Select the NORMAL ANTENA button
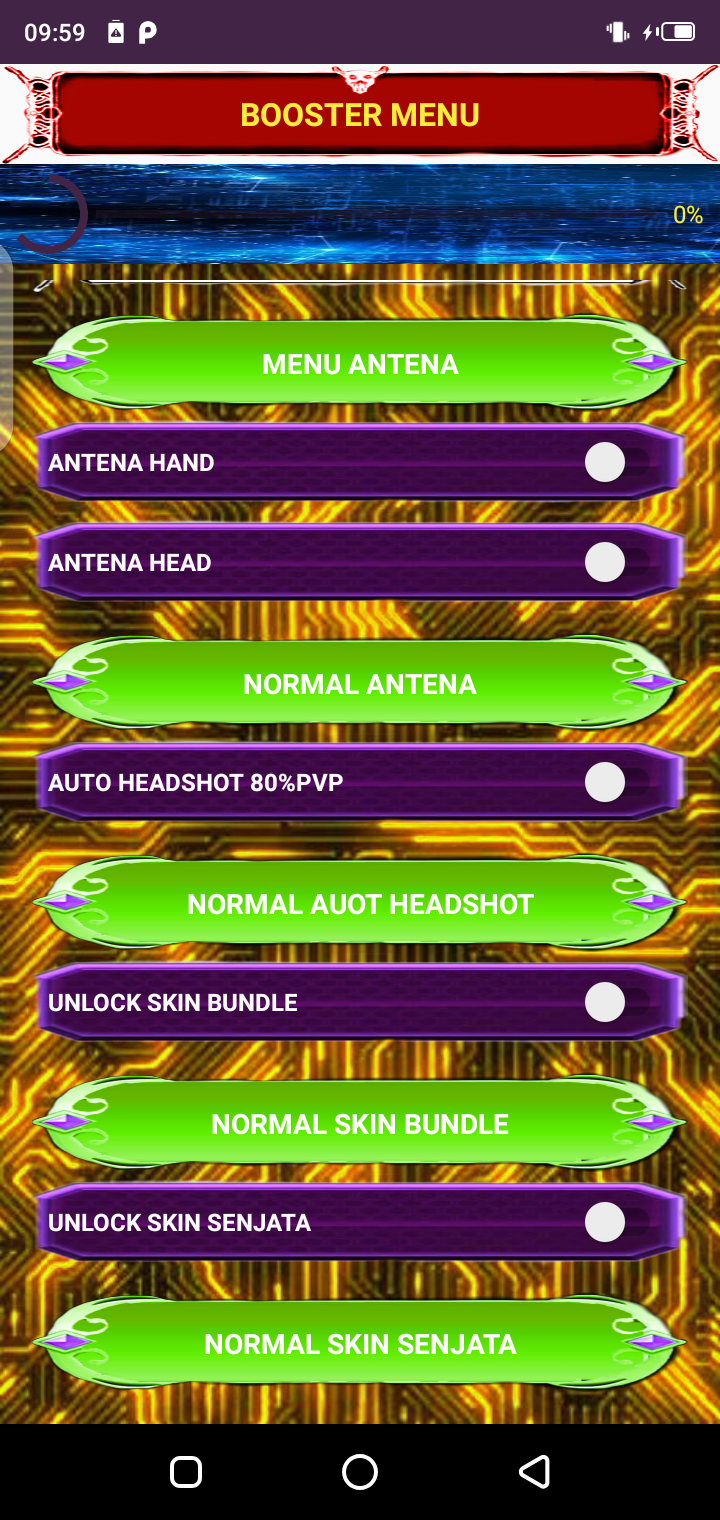The width and height of the screenshot is (720, 1520). coord(360,684)
